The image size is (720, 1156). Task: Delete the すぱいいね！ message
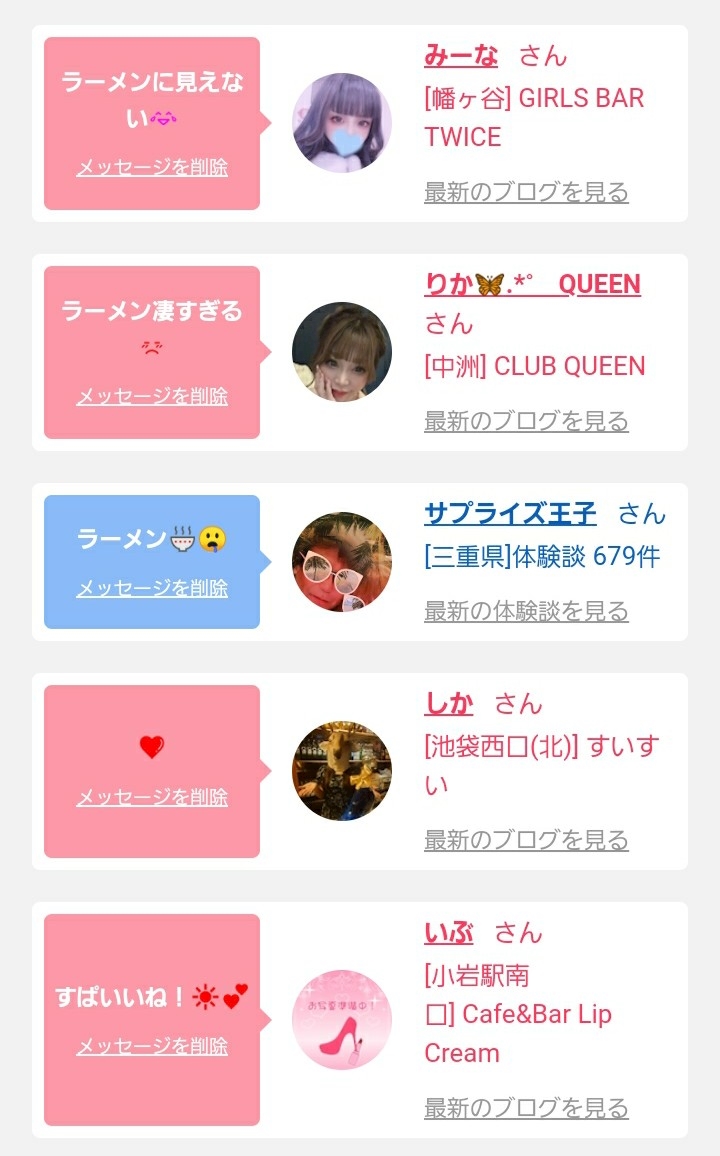(x=152, y=1046)
